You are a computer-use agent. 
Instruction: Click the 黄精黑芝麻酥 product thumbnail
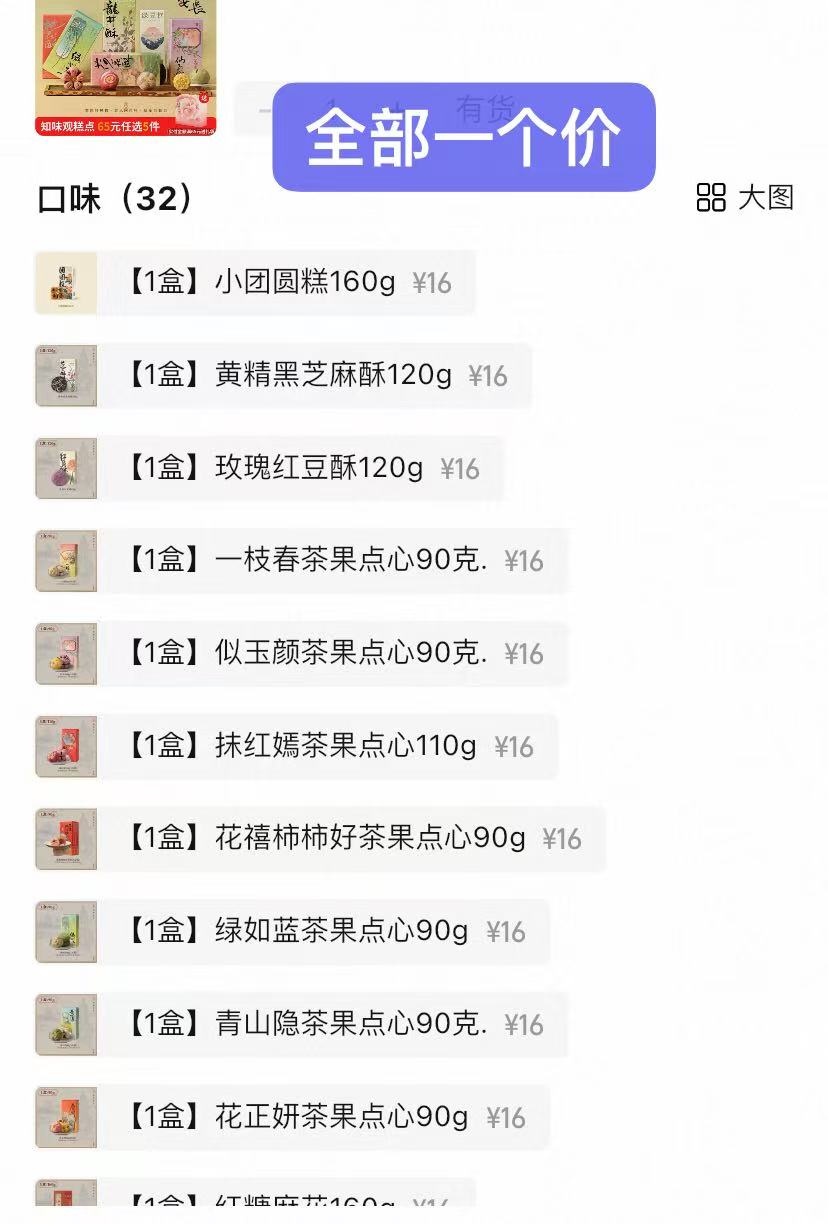pyautogui.click(x=65, y=376)
